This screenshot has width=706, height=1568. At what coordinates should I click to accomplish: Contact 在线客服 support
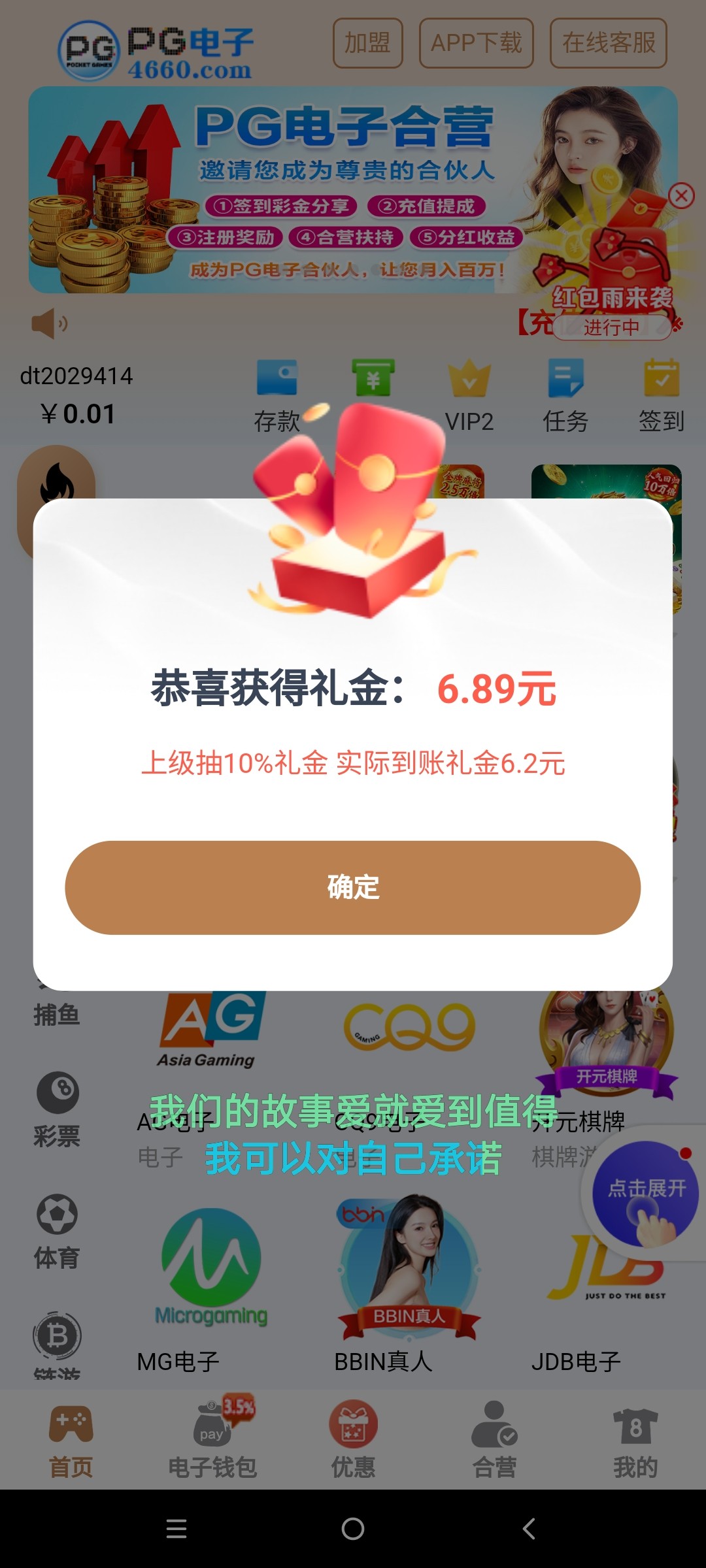(608, 43)
